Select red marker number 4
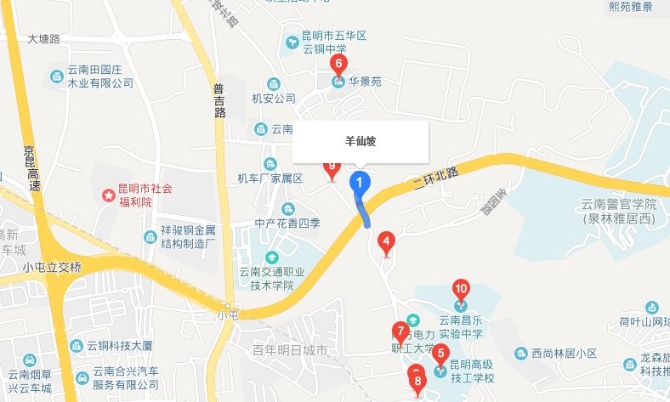Screen dimensions: 670x402 pyautogui.click(x=386, y=241)
